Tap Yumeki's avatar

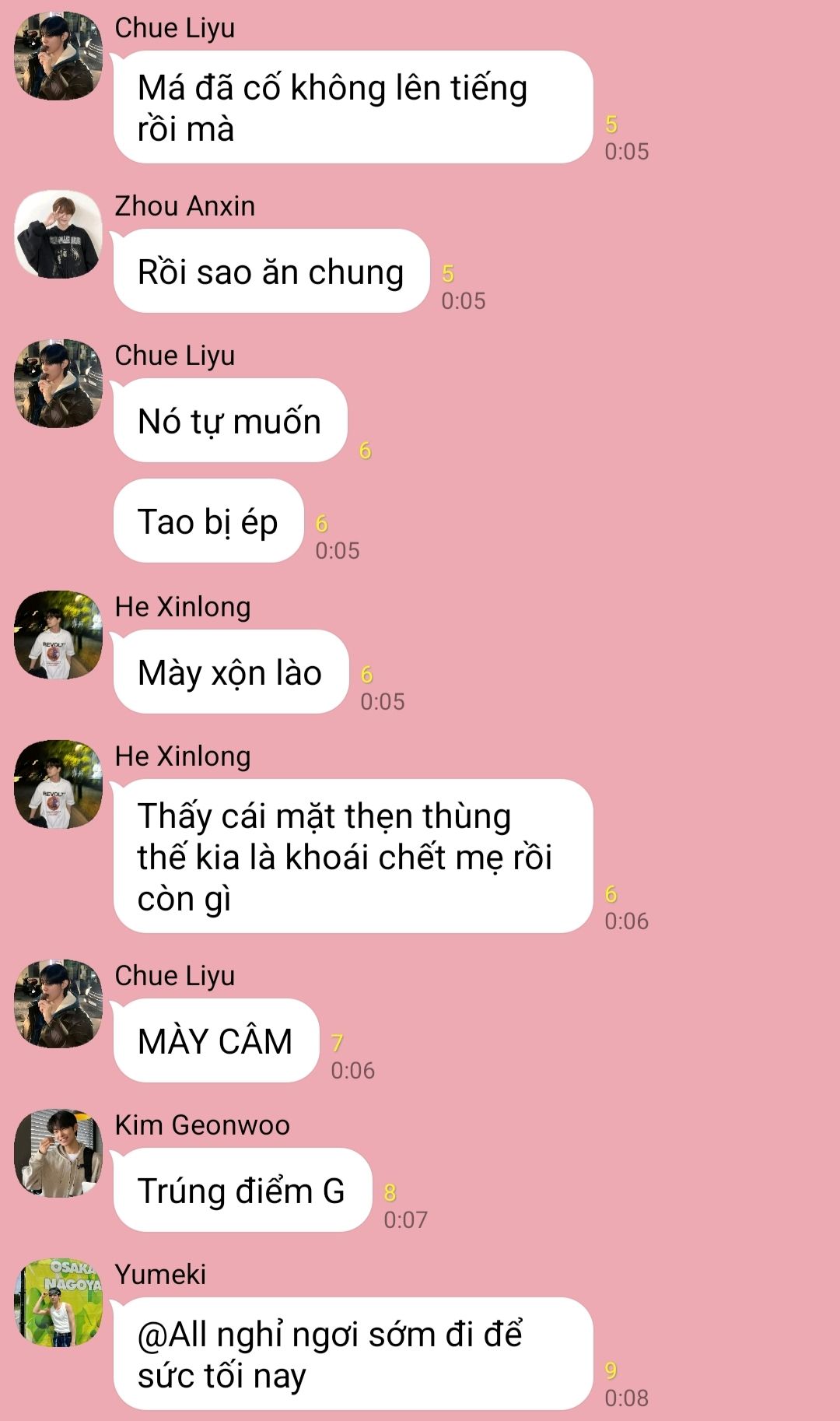[x=58, y=1303]
